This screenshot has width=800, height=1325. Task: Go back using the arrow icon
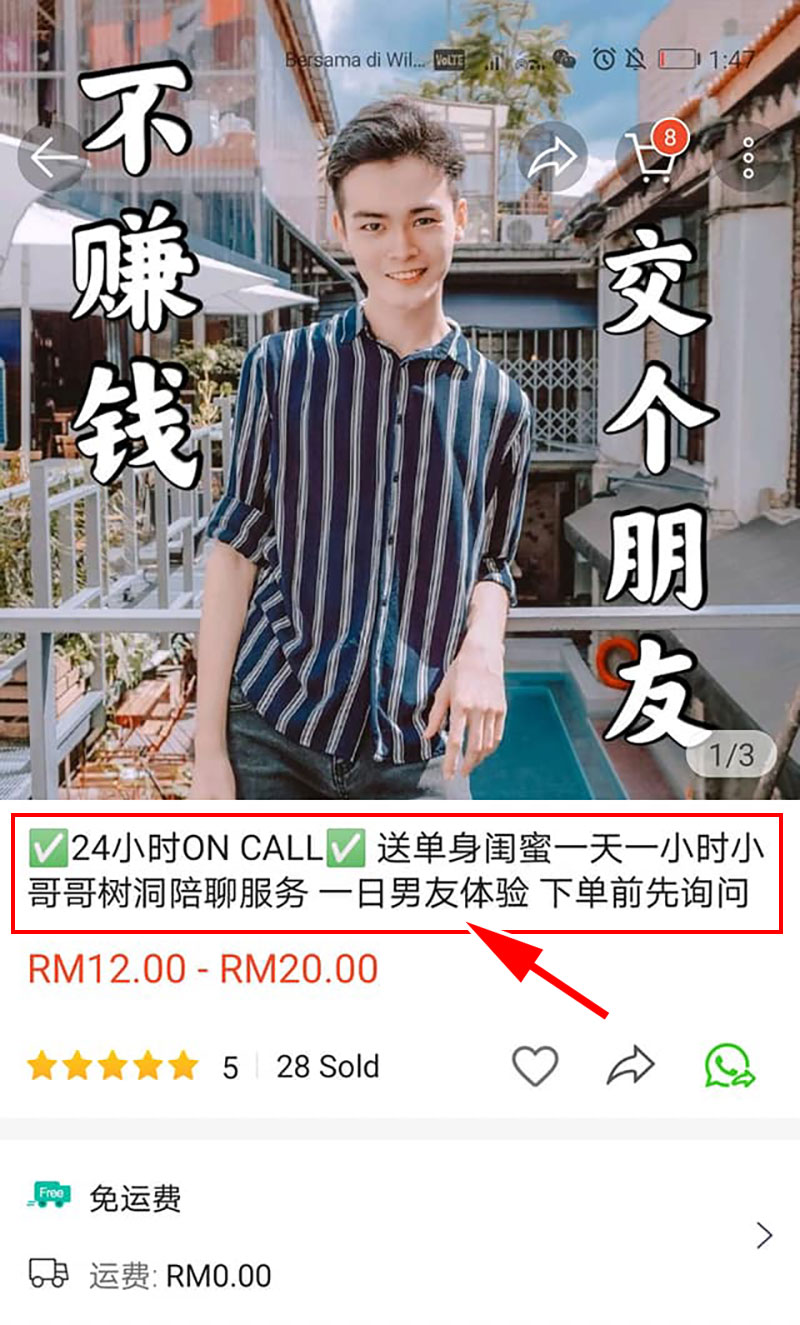coord(52,157)
